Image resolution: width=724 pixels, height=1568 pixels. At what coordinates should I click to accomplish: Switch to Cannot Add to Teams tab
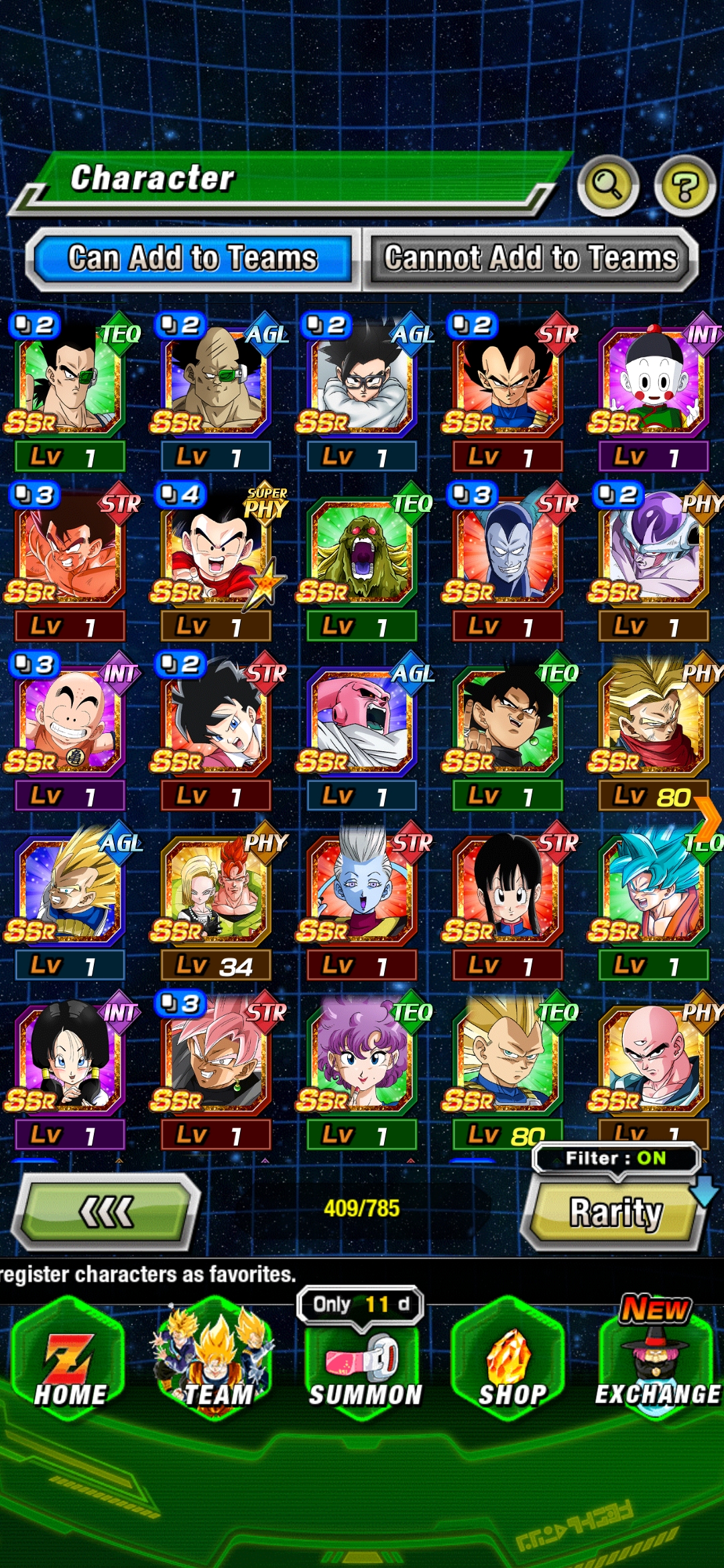point(530,259)
